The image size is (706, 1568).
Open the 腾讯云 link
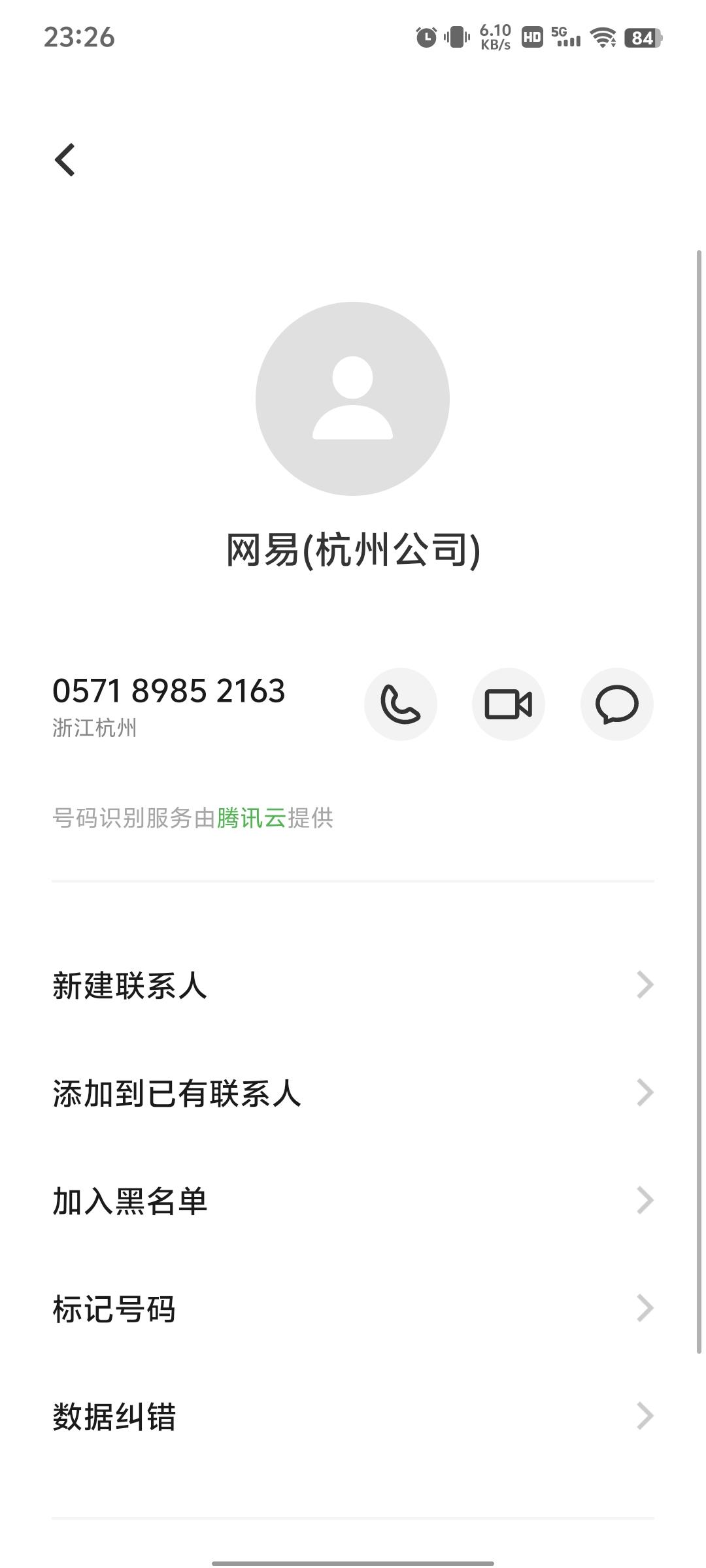coord(252,818)
